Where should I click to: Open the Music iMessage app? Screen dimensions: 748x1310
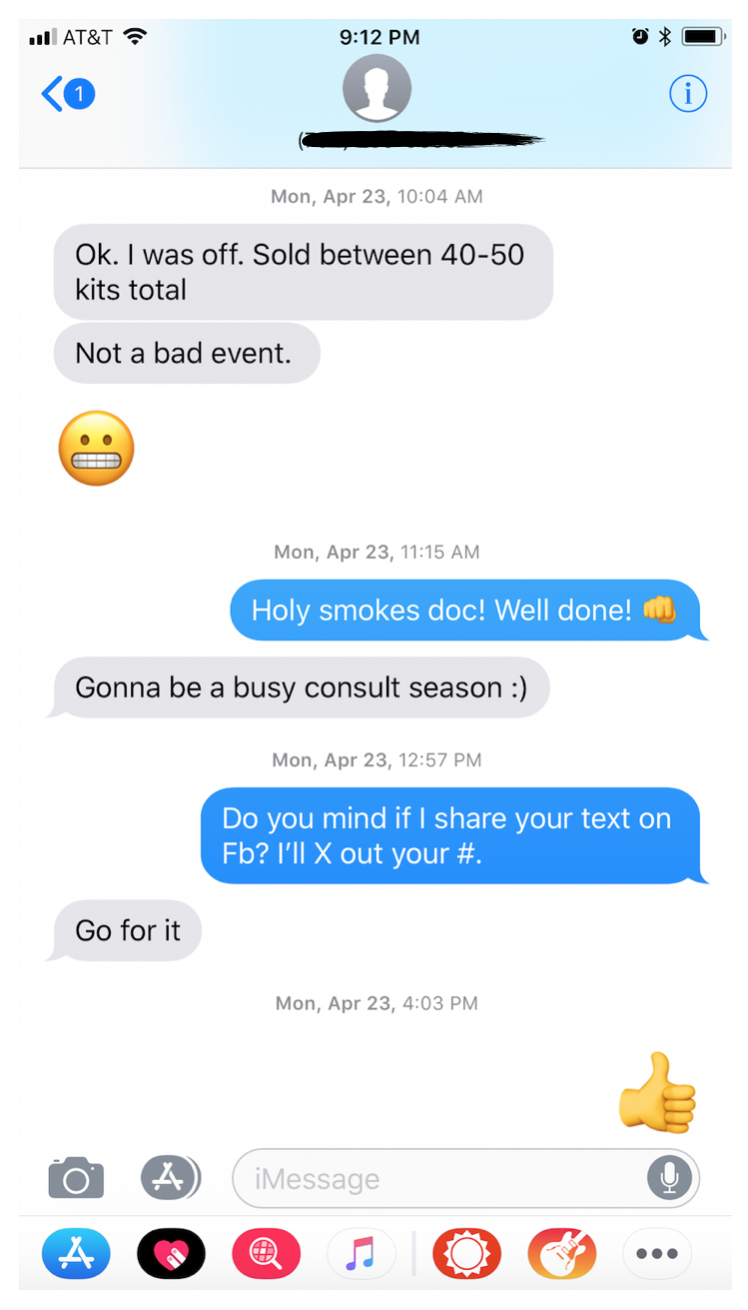pos(361,1253)
